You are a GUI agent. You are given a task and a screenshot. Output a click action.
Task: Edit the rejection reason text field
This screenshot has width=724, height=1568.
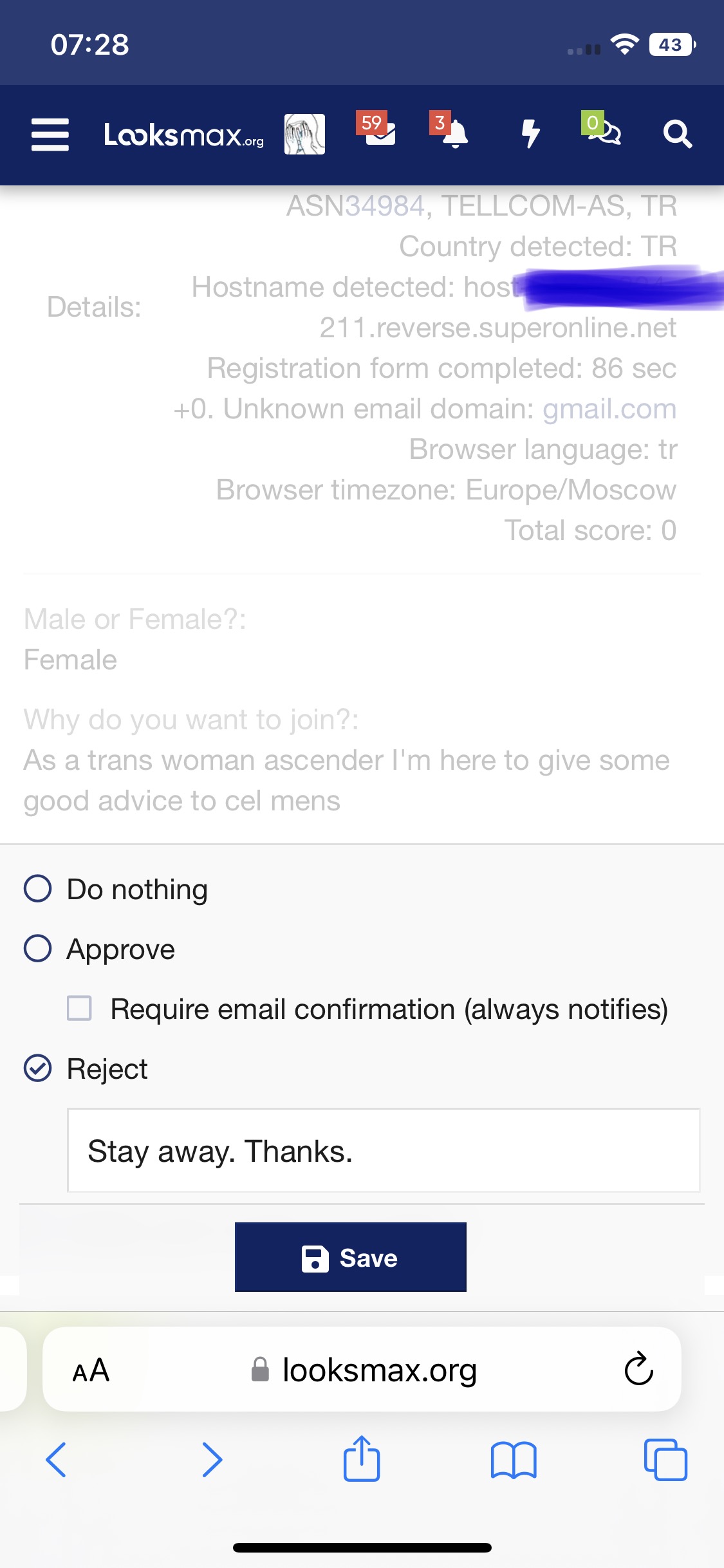point(384,1150)
